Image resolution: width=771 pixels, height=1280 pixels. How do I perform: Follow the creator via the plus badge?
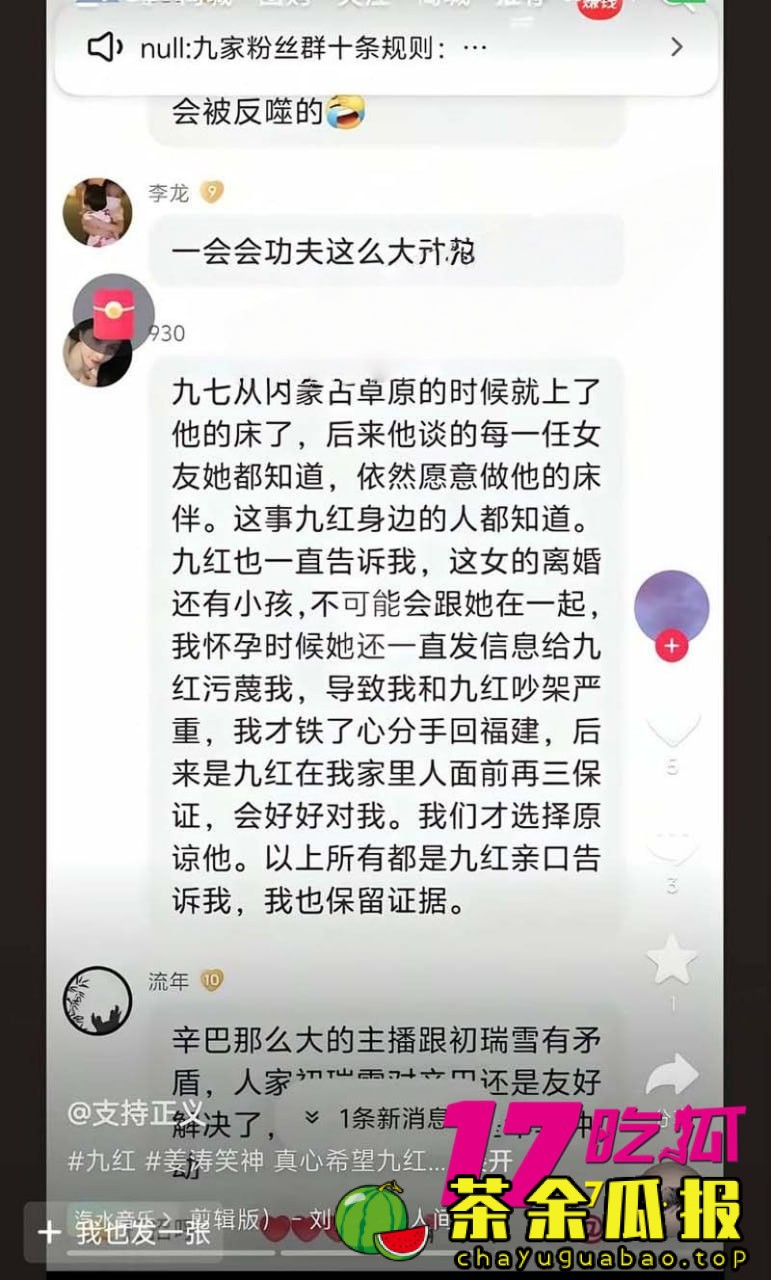pos(671,647)
